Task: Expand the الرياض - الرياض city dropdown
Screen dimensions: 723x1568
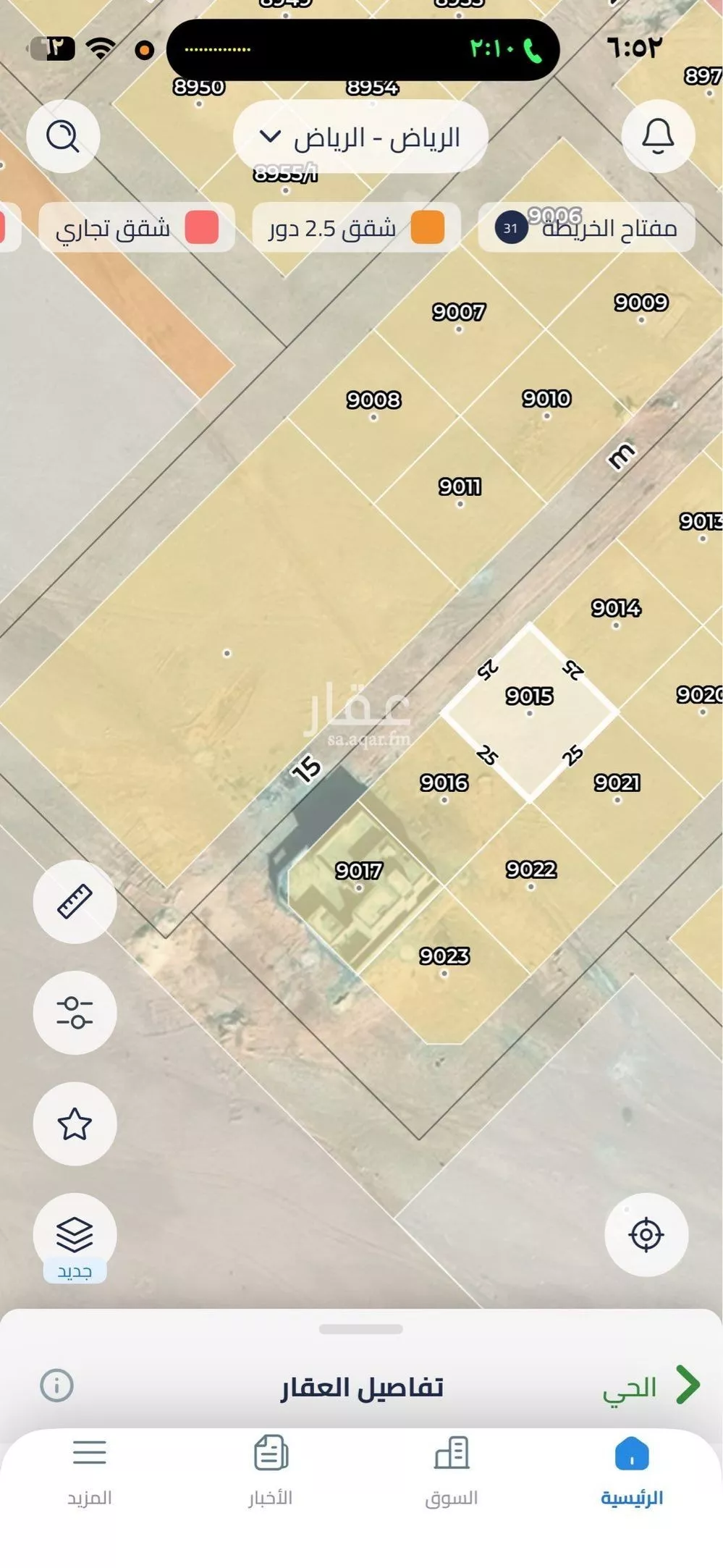Action: point(360,137)
